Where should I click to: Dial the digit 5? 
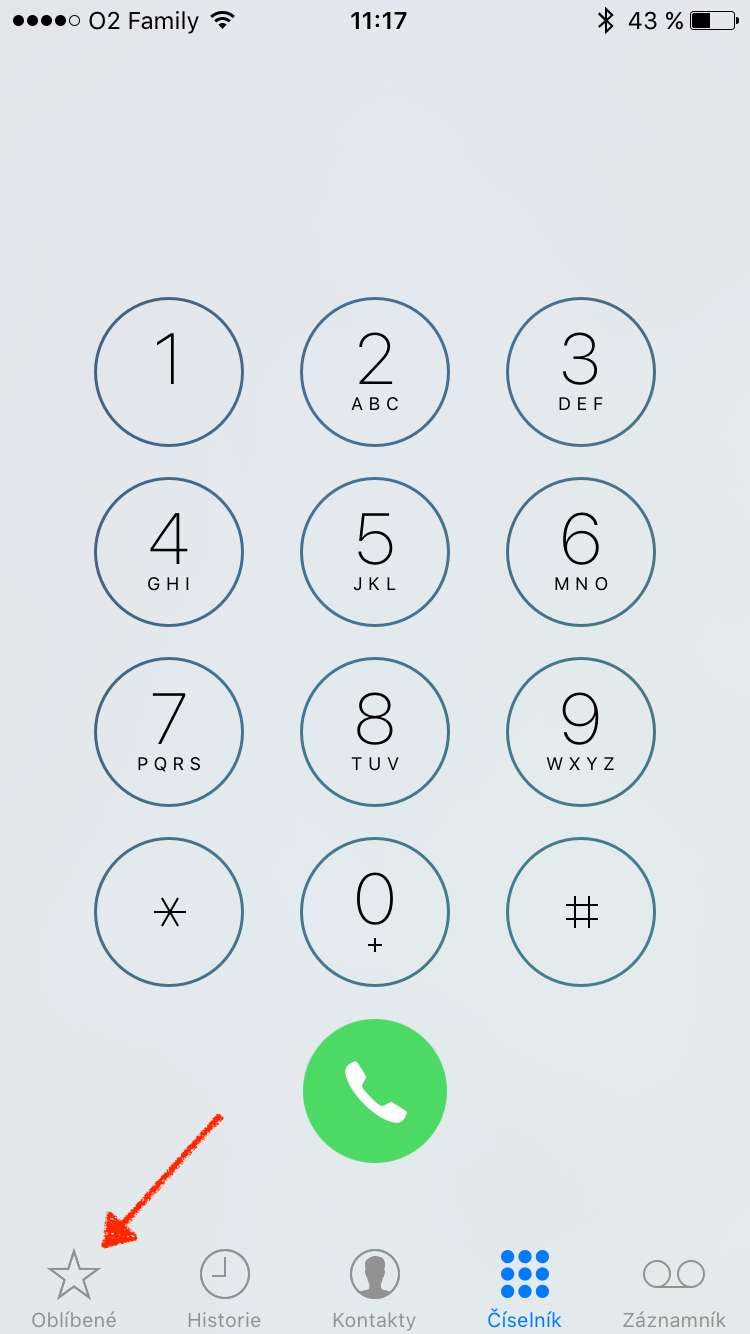point(375,552)
